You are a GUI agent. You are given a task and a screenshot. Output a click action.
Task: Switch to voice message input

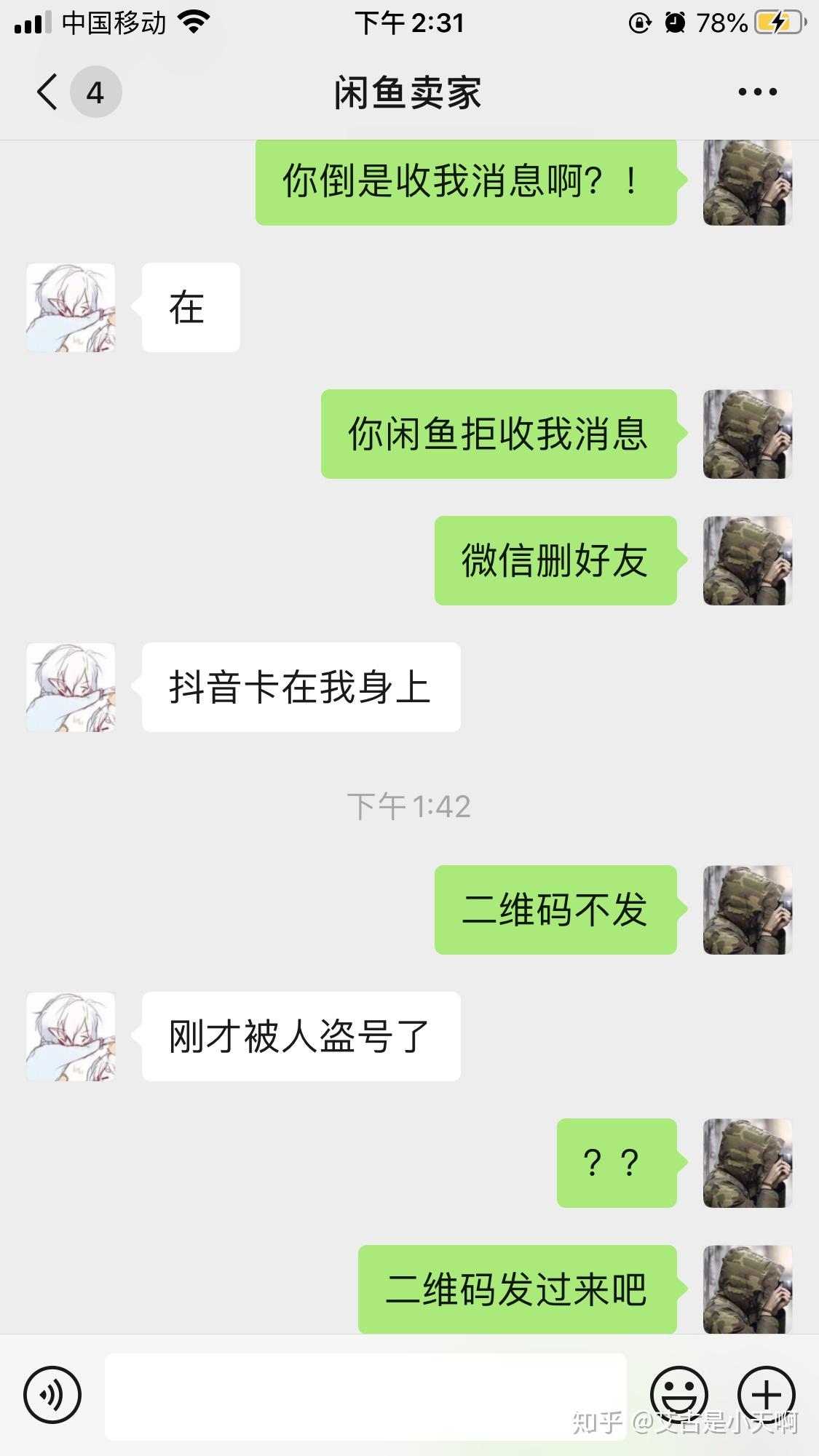[52, 1394]
